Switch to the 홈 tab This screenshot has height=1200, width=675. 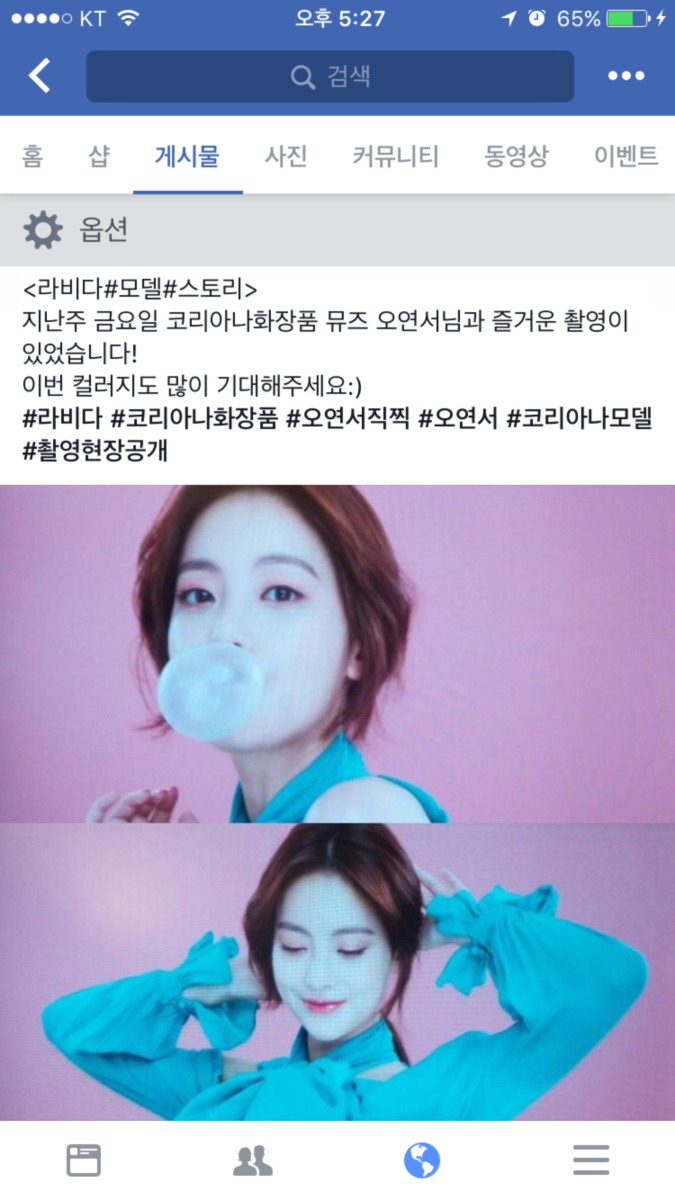coord(32,156)
